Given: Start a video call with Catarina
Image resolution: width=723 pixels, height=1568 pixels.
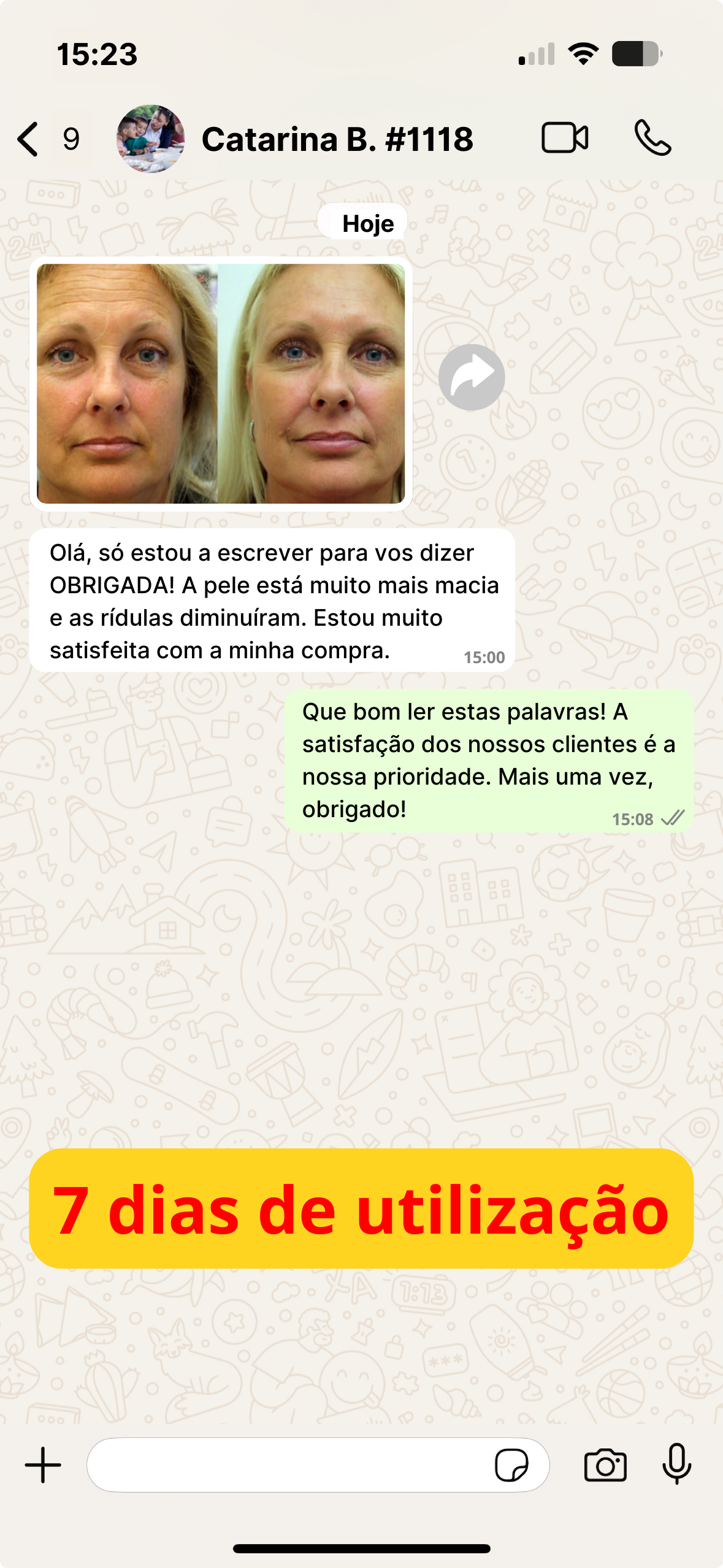Looking at the screenshot, I should tap(565, 138).
